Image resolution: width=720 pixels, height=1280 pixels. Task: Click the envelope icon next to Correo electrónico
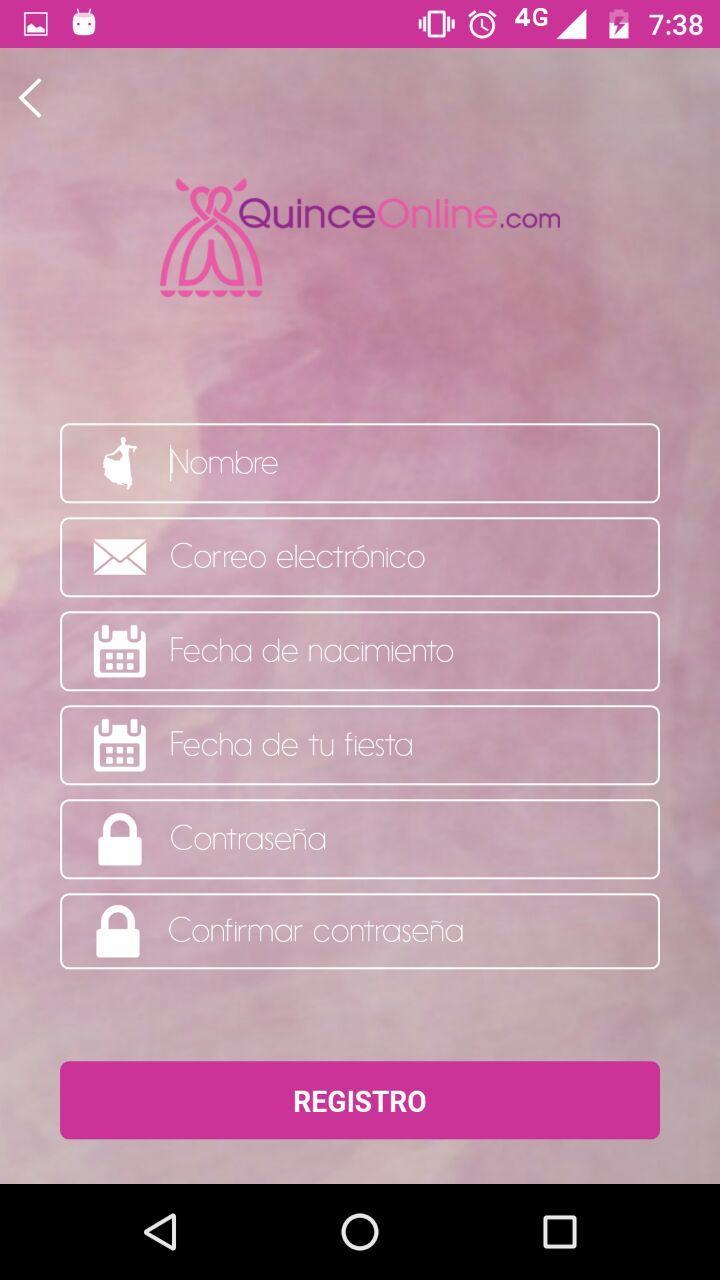pyautogui.click(x=119, y=557)
